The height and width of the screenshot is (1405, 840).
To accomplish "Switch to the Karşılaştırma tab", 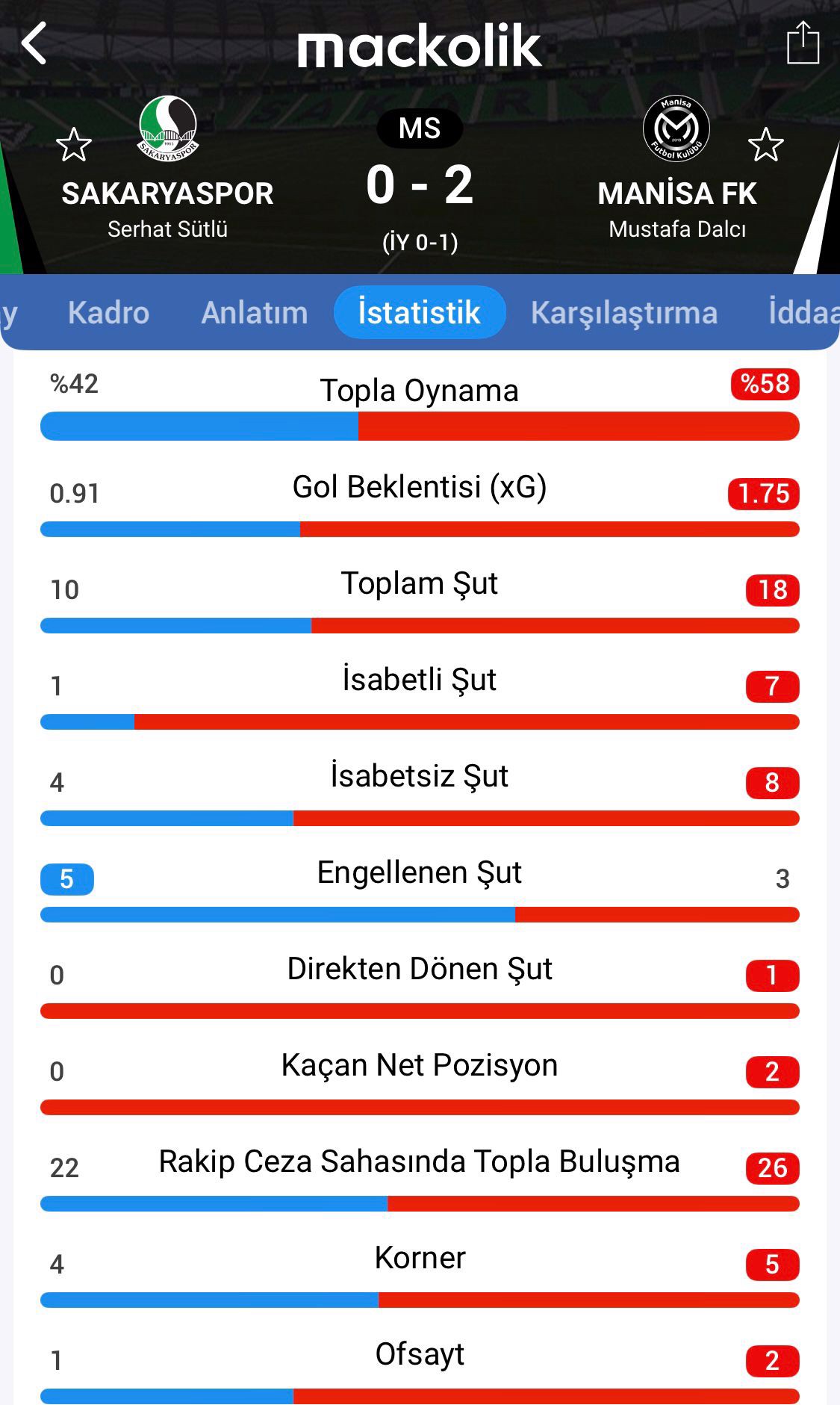I will 623,312.
